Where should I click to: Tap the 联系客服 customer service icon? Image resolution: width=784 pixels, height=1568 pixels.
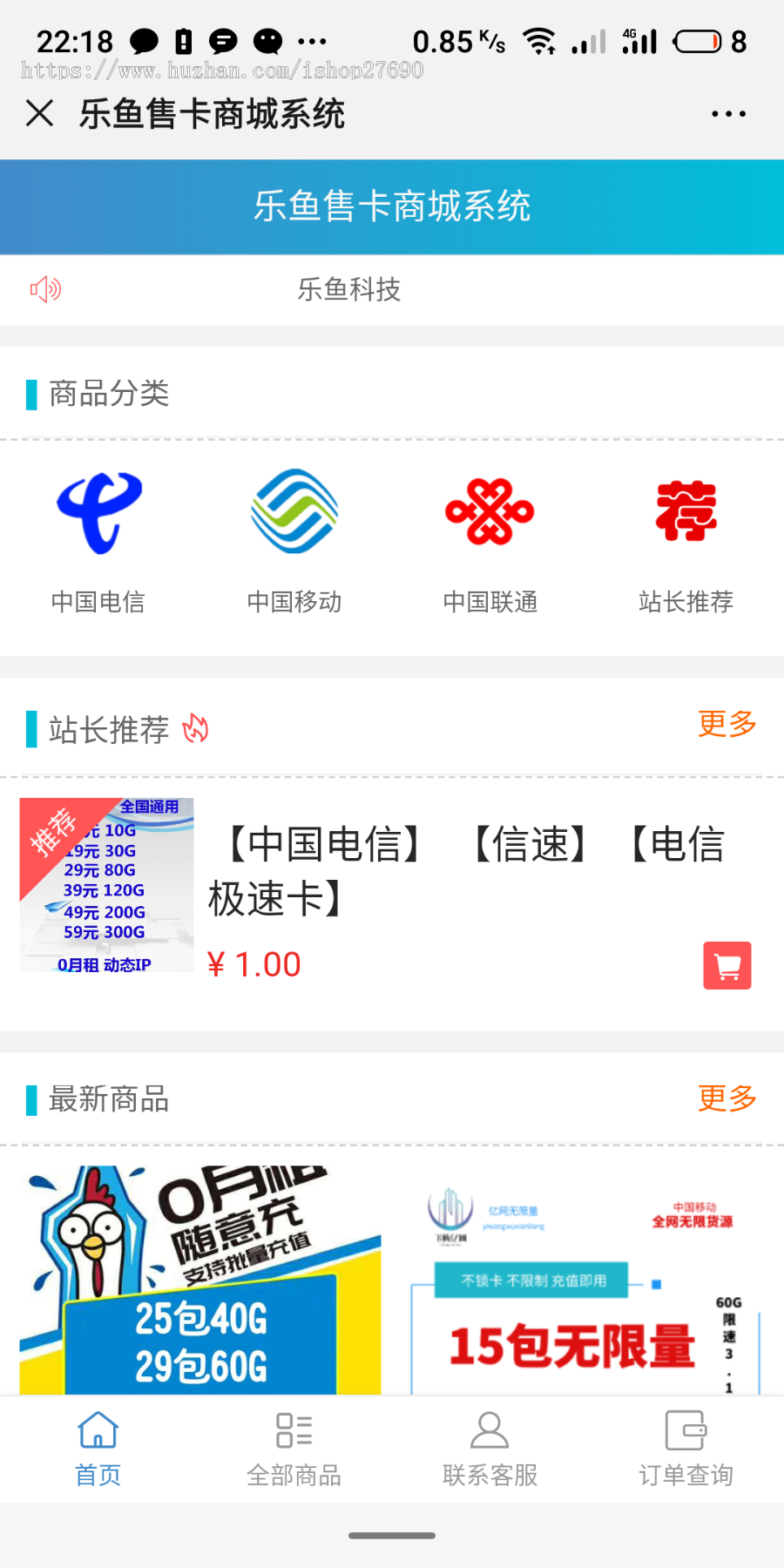coord(490,1430)
